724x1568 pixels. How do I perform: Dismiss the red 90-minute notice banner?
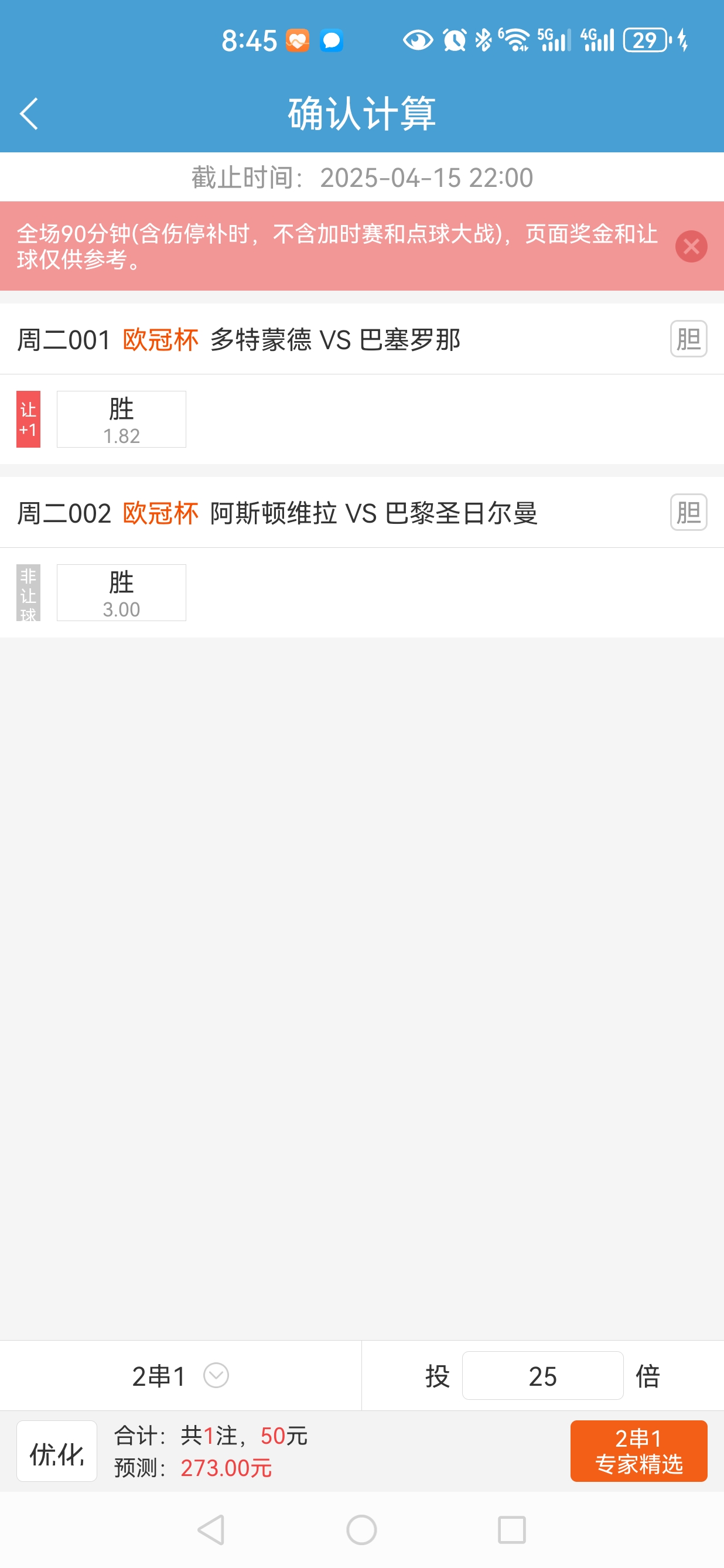click(691, 247)
